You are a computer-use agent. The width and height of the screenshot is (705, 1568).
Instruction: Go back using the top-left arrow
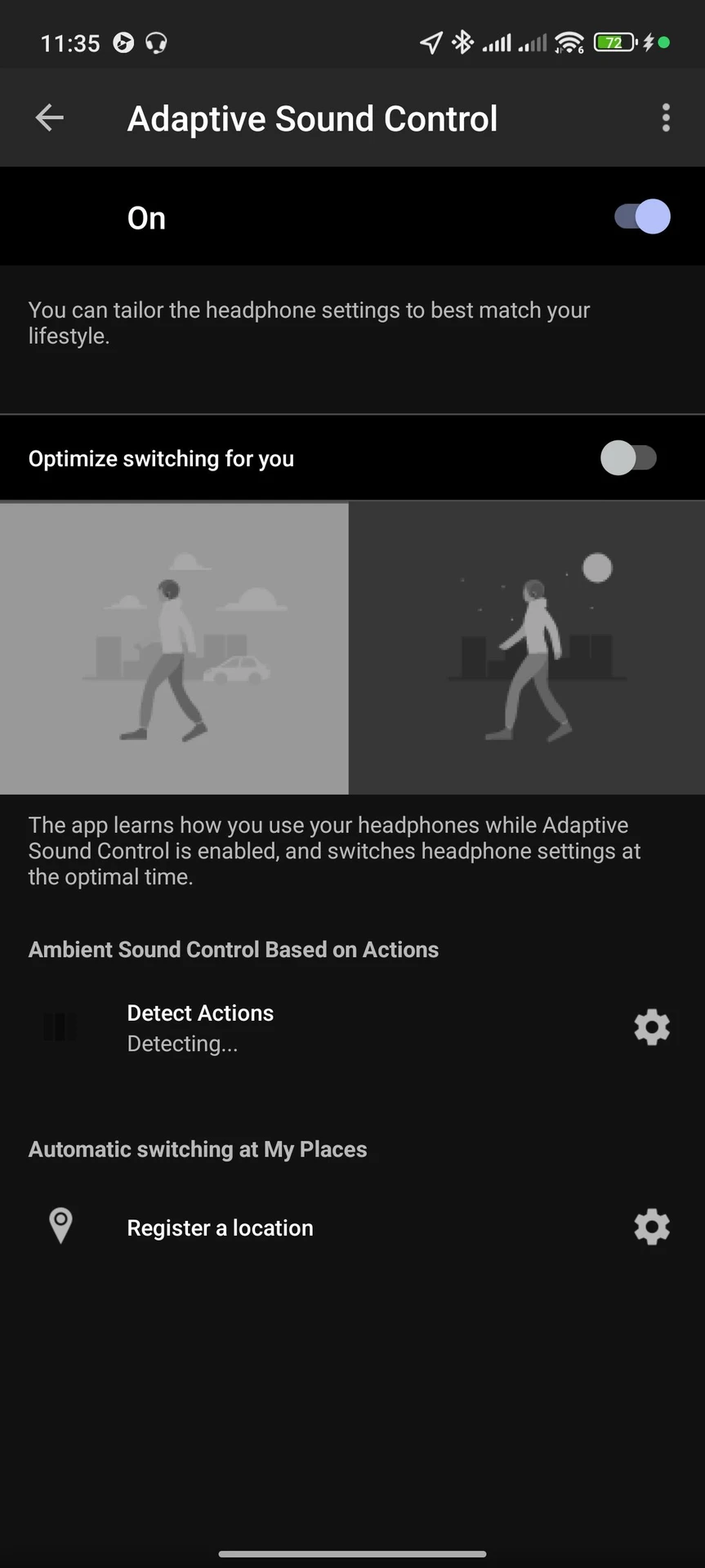(x=50, y=118)
